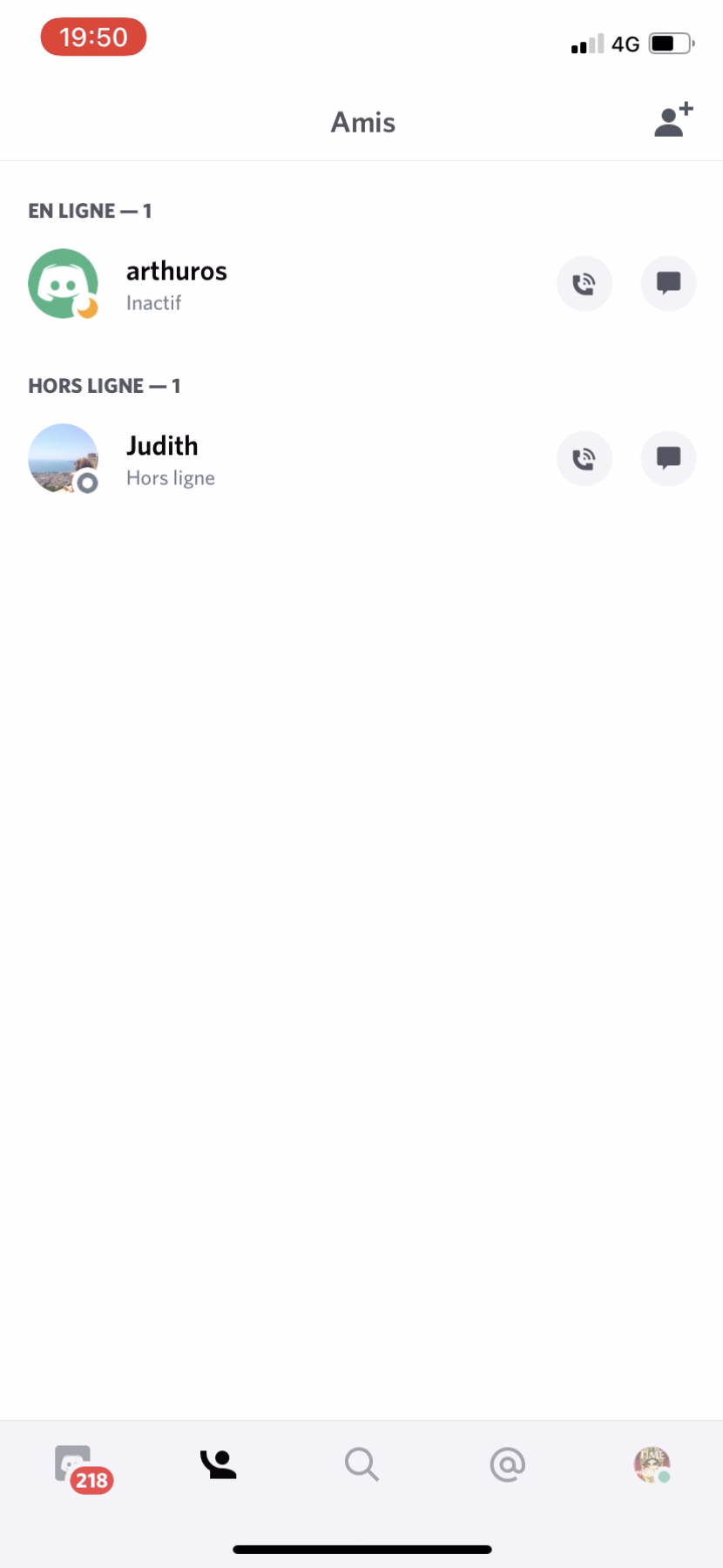Tap Judith's offline status indicator
Screen dimensions: 723x1568
pyautogui.click(x=85, y=481)
